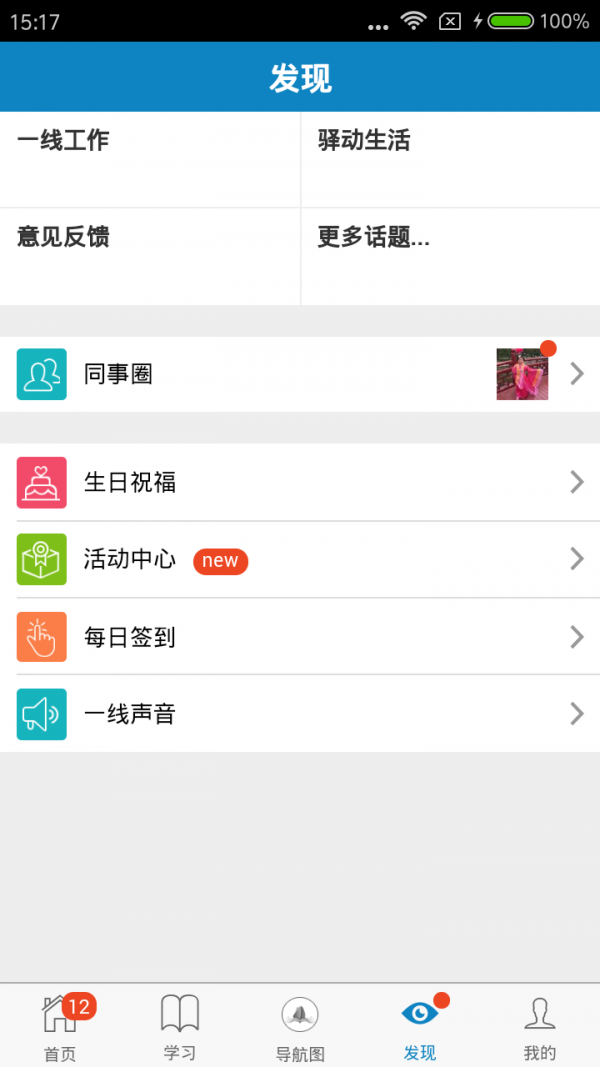Viewport: 600px width, 1067px height.
Task: Open 生日祝福 birthday wishes
Action: (x=300, y=482)
